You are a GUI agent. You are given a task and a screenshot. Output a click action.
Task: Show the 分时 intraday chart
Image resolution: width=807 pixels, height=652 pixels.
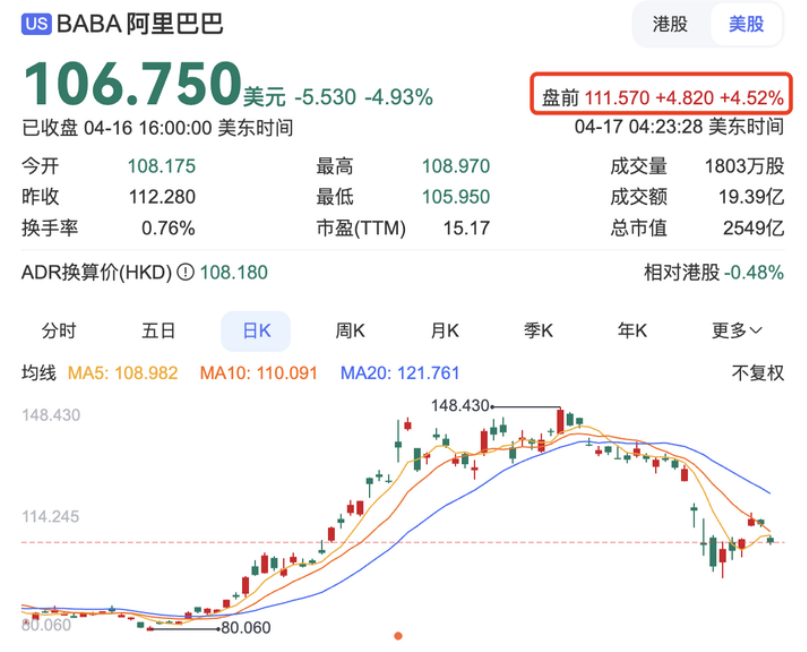tap(58, 330)
